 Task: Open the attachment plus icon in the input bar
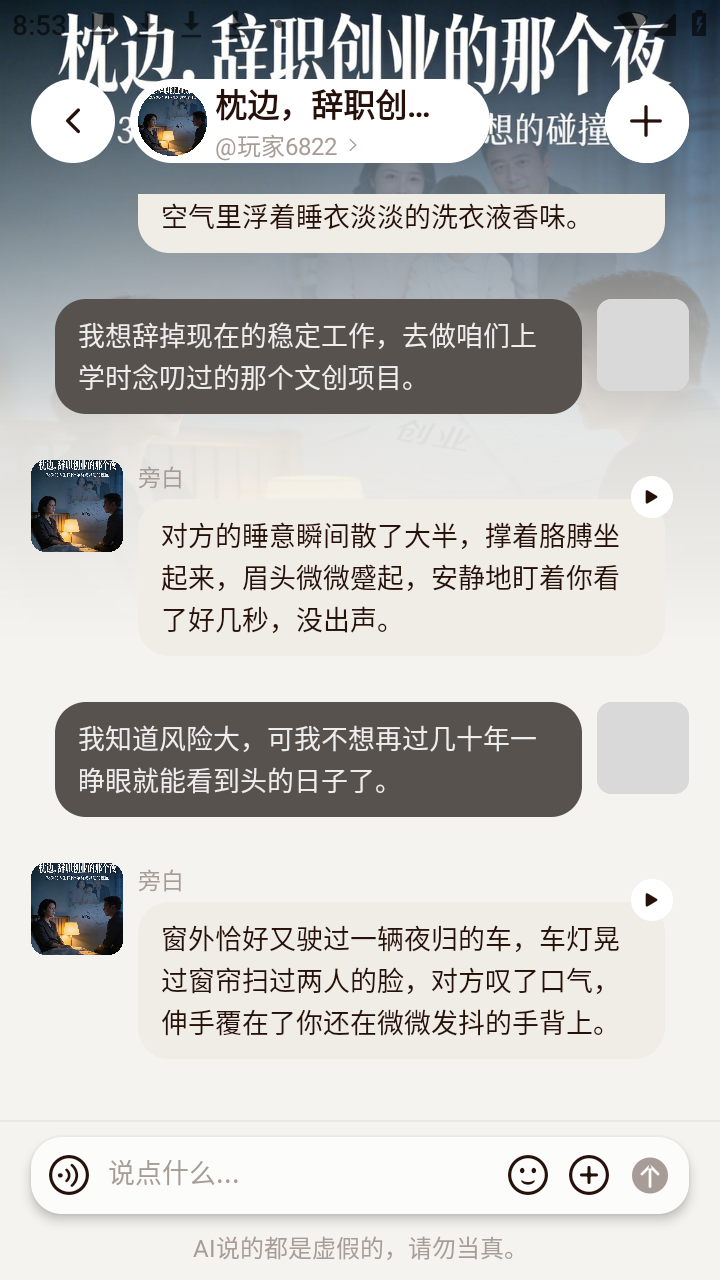[x=589, y=1175]
